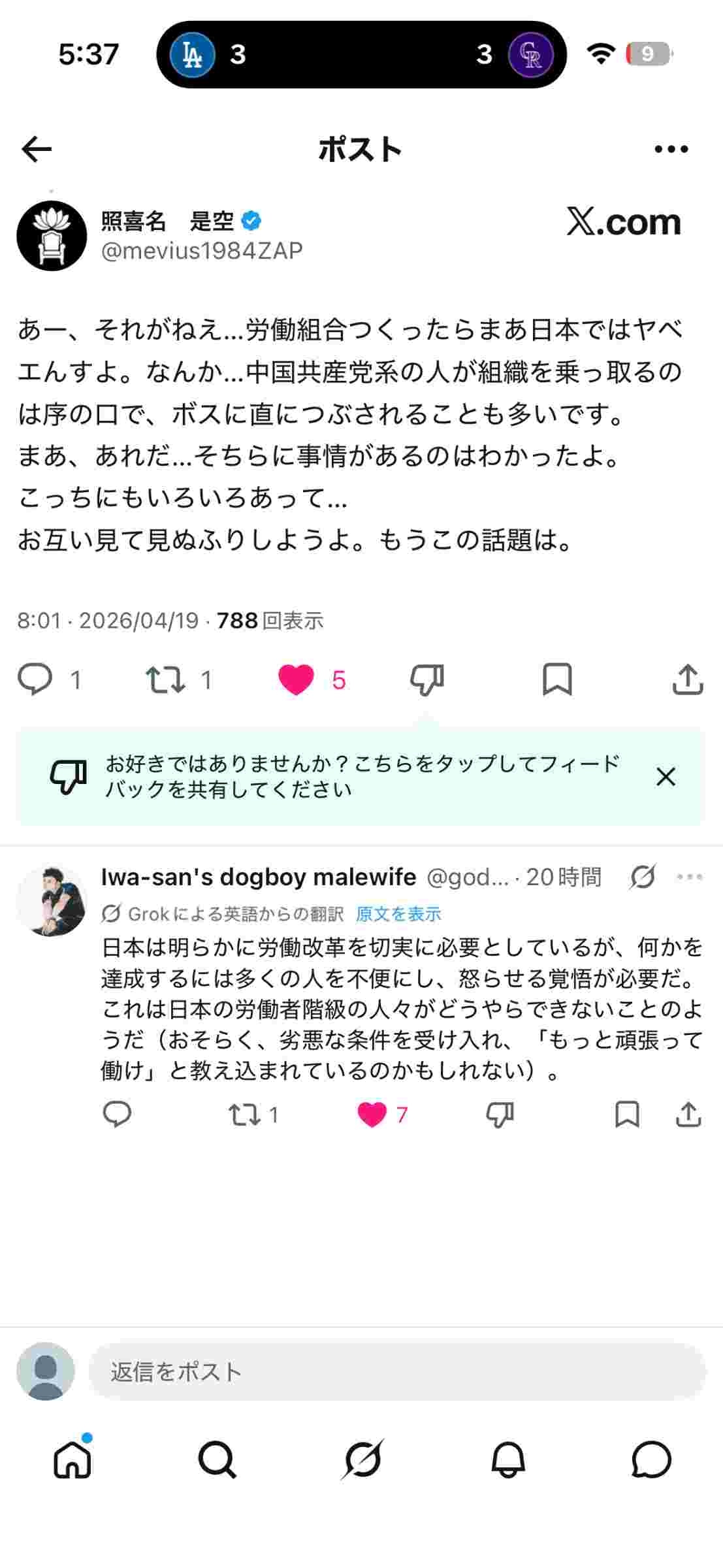Unlike Iwa-san's reply with 7 likes
This screenshot has height=1568, width=723.
372,1115
